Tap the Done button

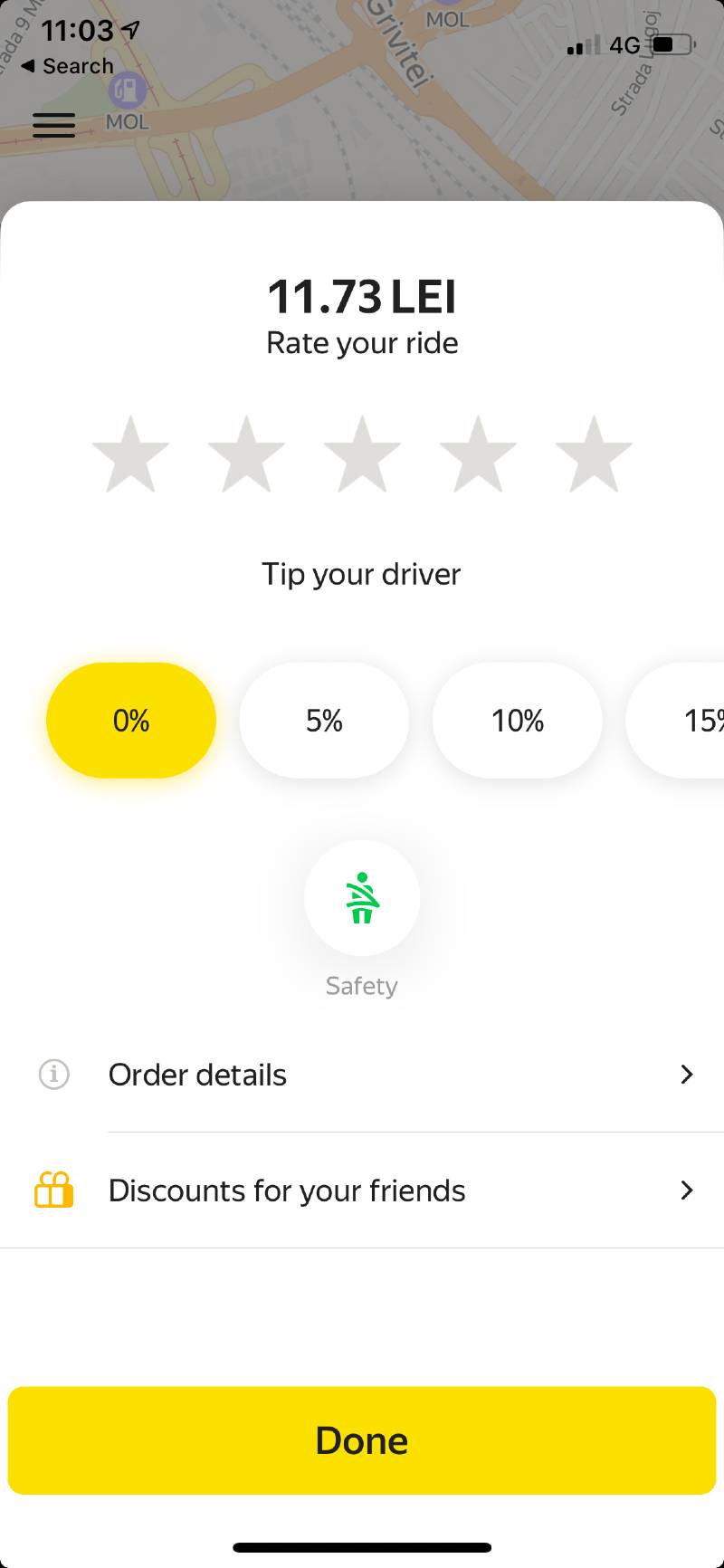[362, 1440]
